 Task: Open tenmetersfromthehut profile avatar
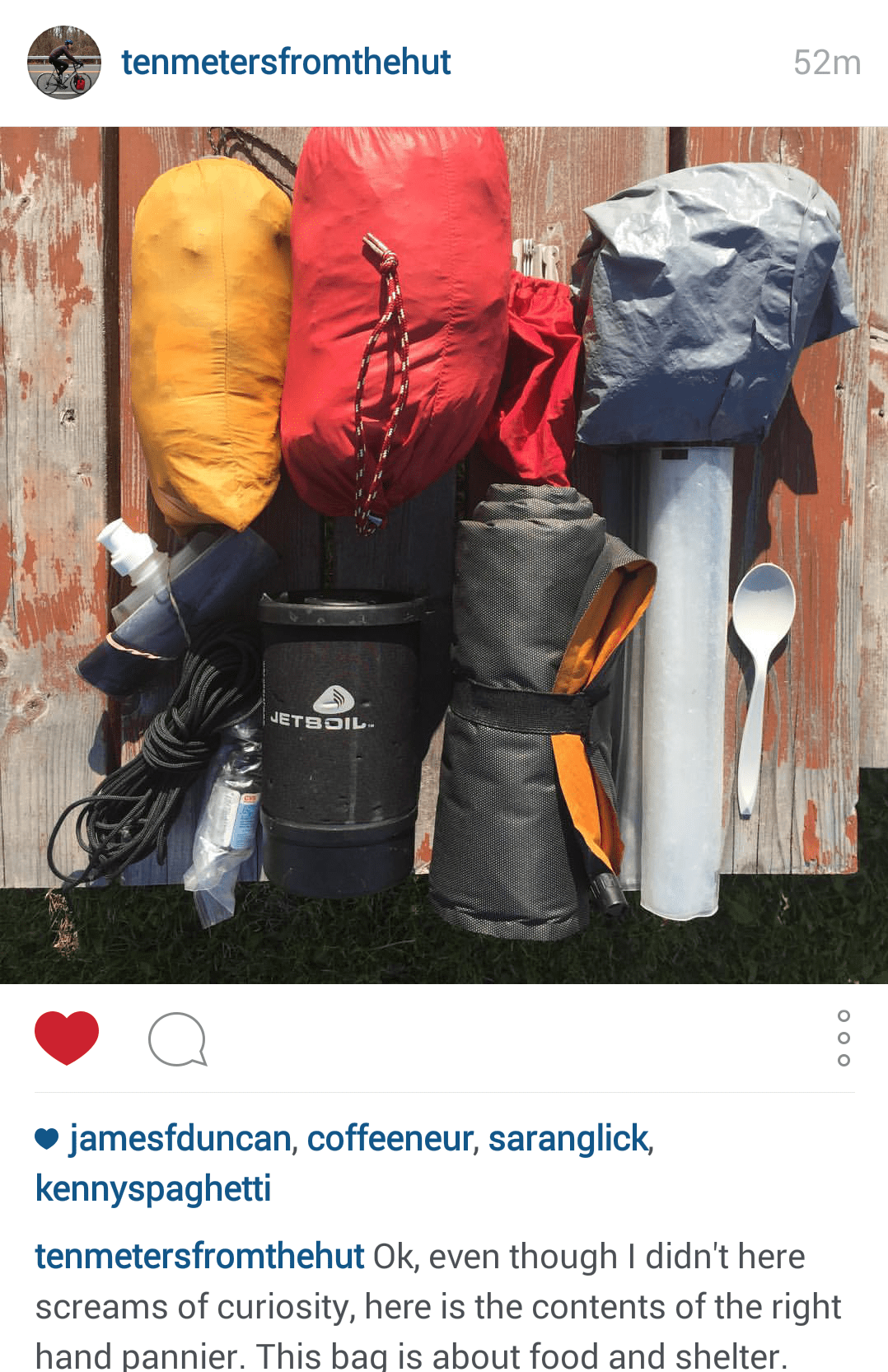point(64,63)
